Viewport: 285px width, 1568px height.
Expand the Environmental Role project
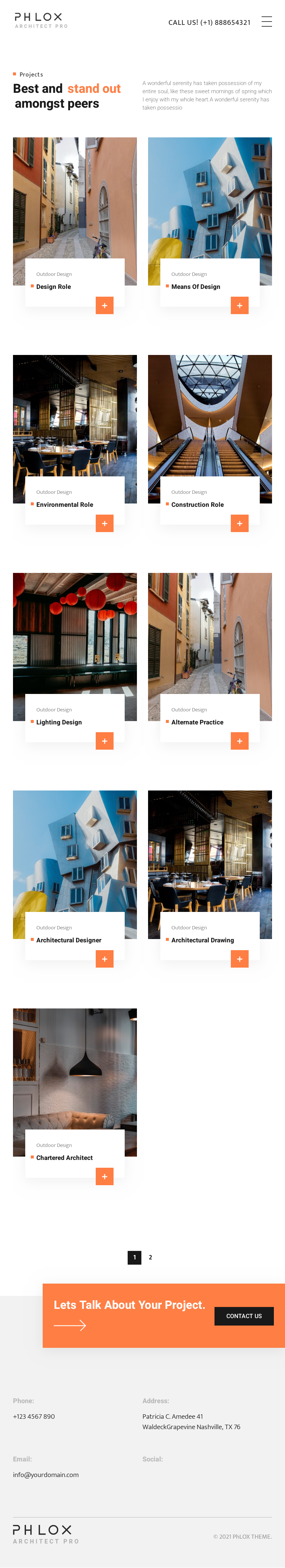click(x=104, y=524)
